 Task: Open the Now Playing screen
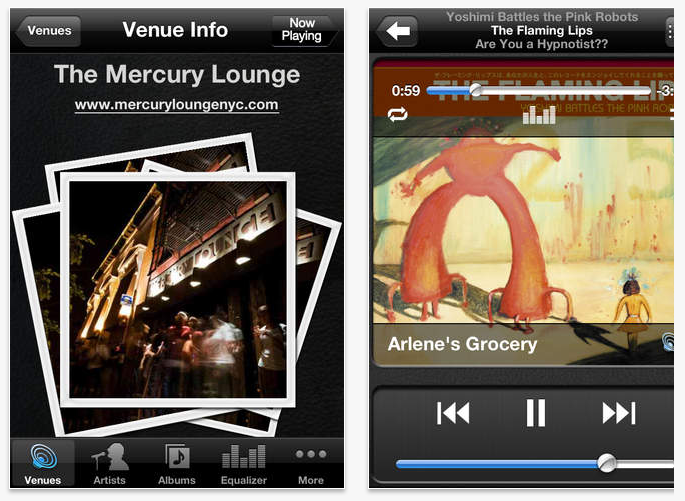(304, 30)
